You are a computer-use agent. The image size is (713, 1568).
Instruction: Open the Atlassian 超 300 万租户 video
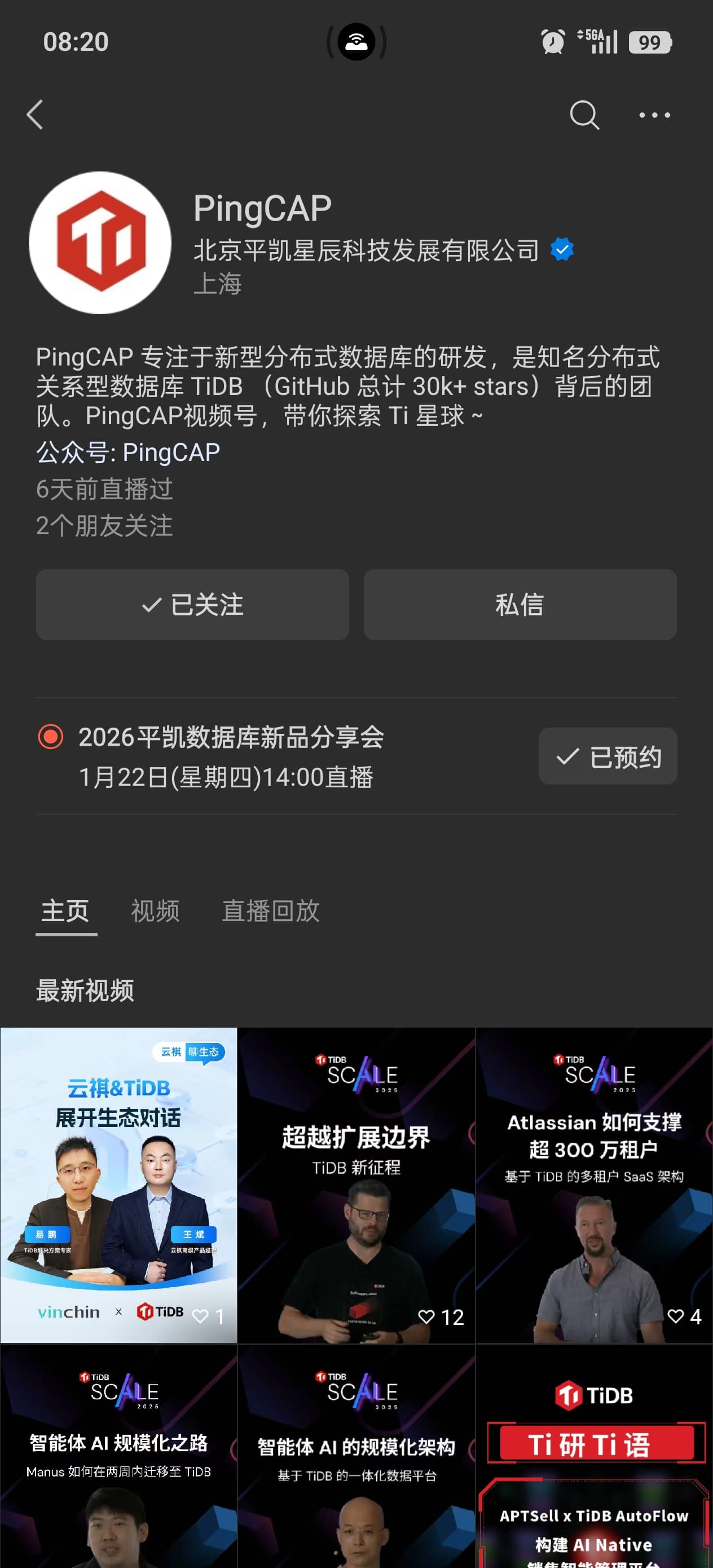click(593, 1184)
